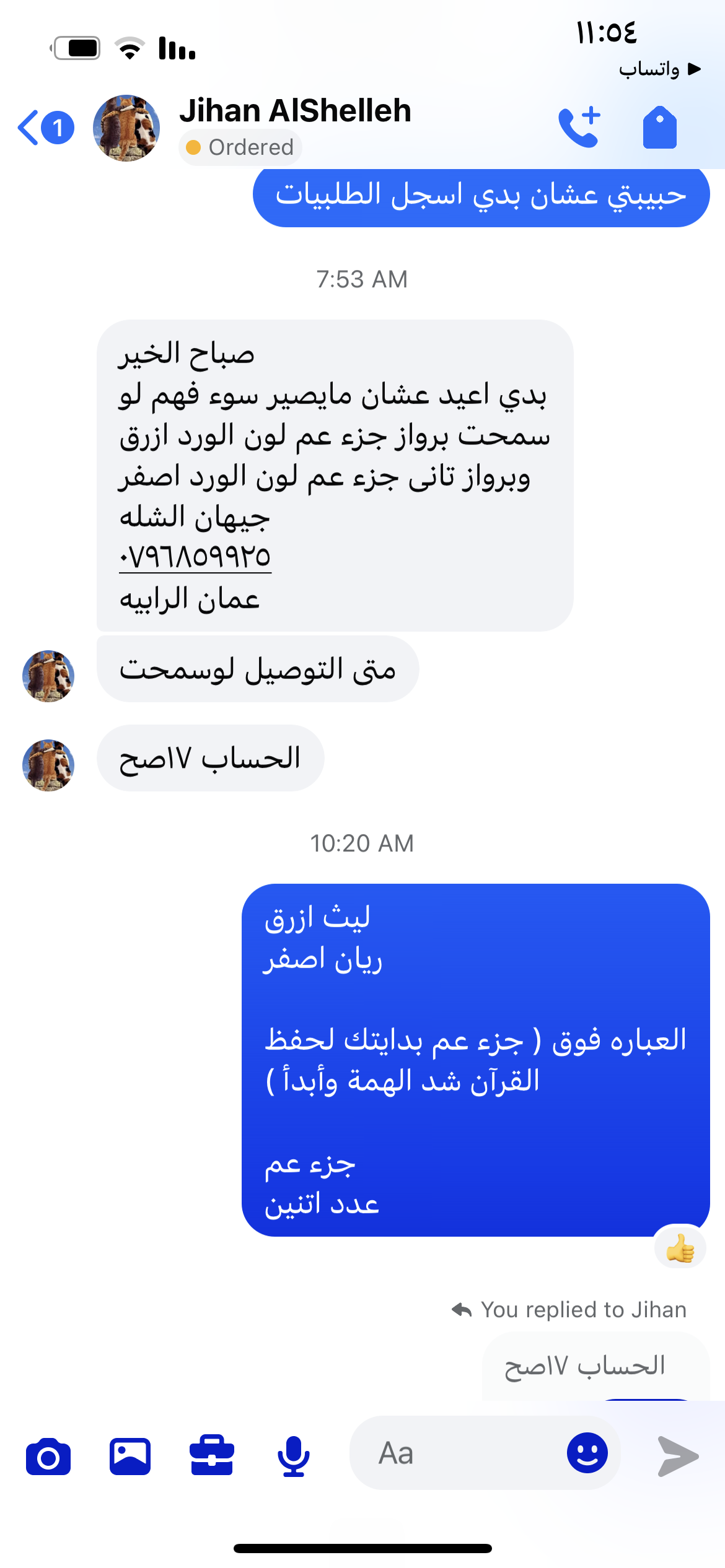This screenshot has width=725, height=1568.
Task: Record a voice message
Action: click(x=293, y=1457)
